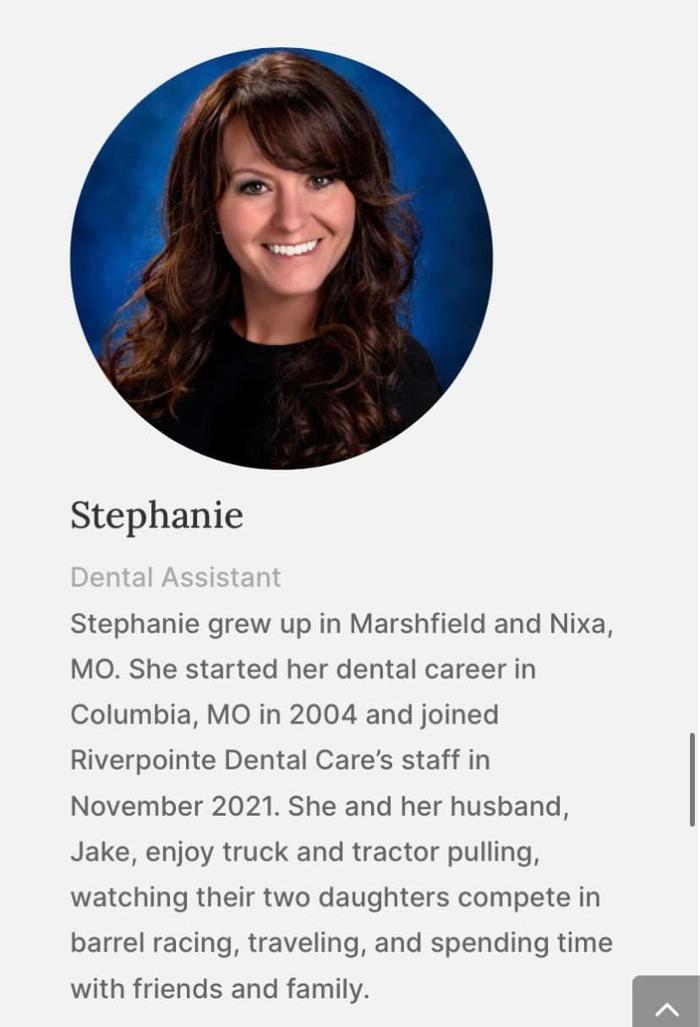Tap the scroll-to-top arrow button
700x1027 pixels.
pos(667,1003)
